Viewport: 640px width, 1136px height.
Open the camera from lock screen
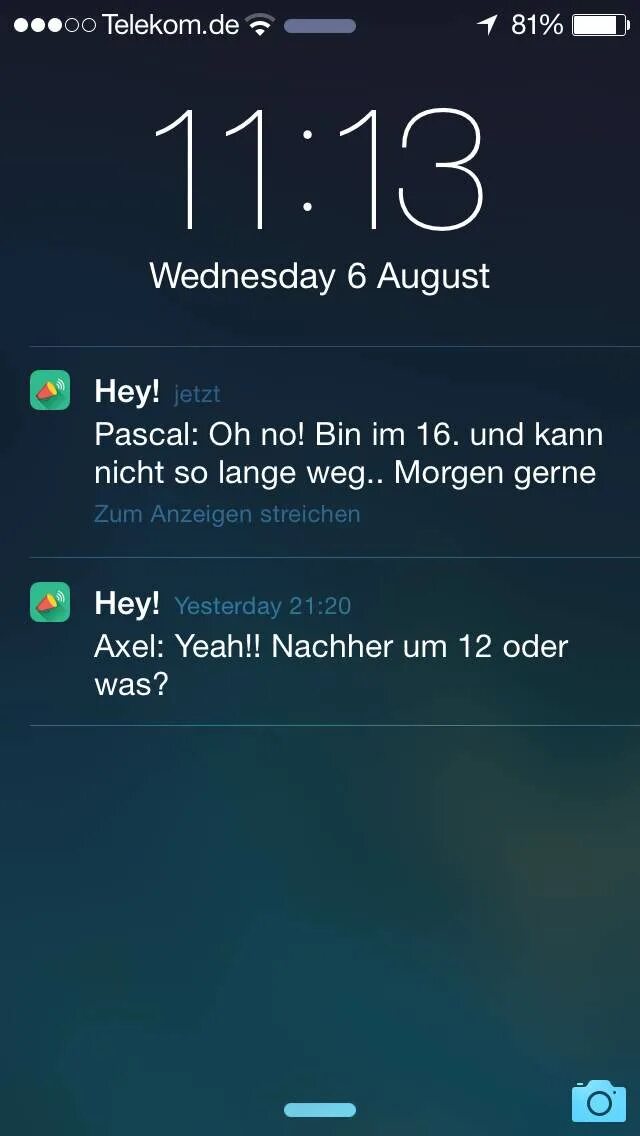(598, 1100)
